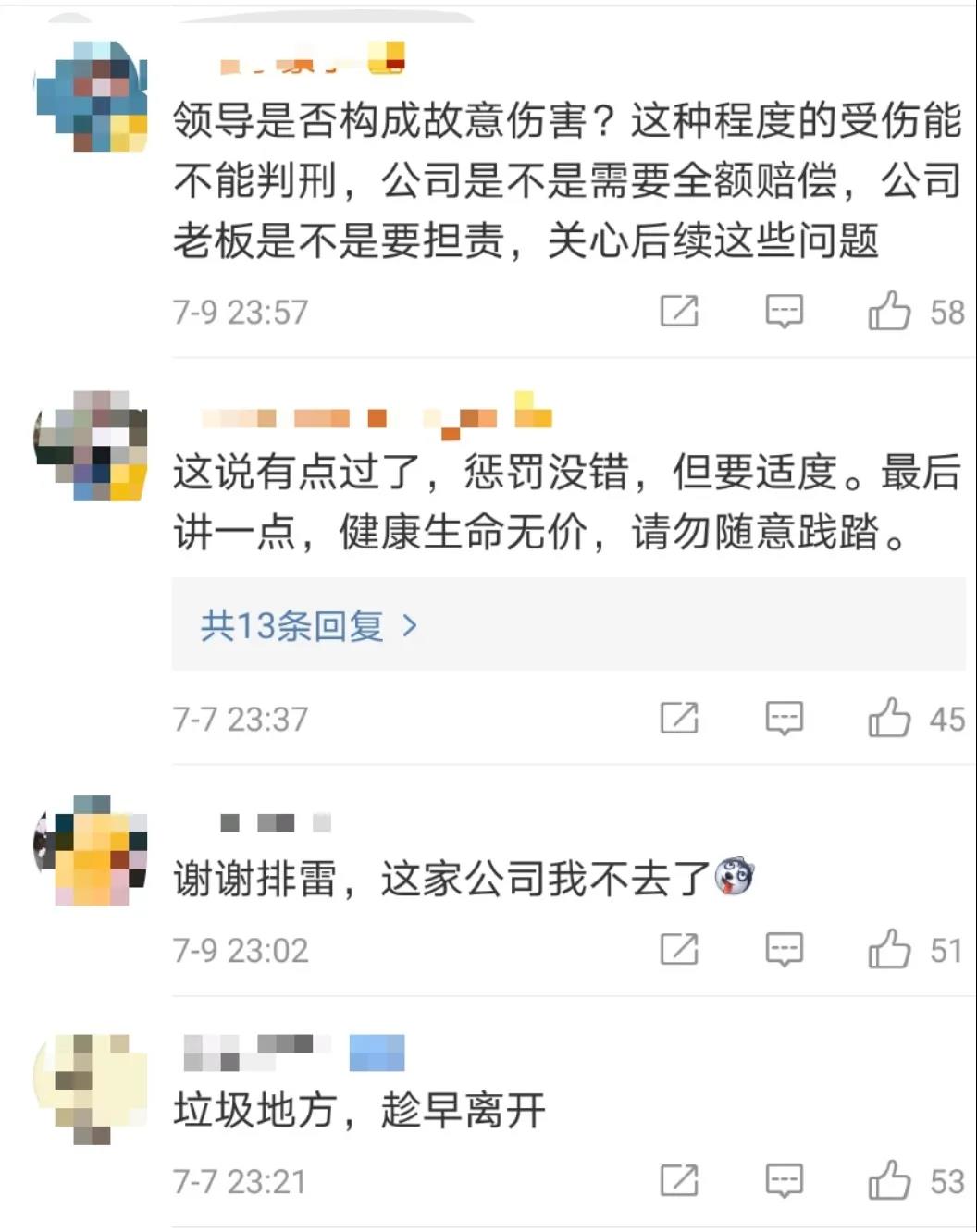Reply to the 垃圾地方 comment
Screen dimensions: 977x1232
tap(784, 1181)
